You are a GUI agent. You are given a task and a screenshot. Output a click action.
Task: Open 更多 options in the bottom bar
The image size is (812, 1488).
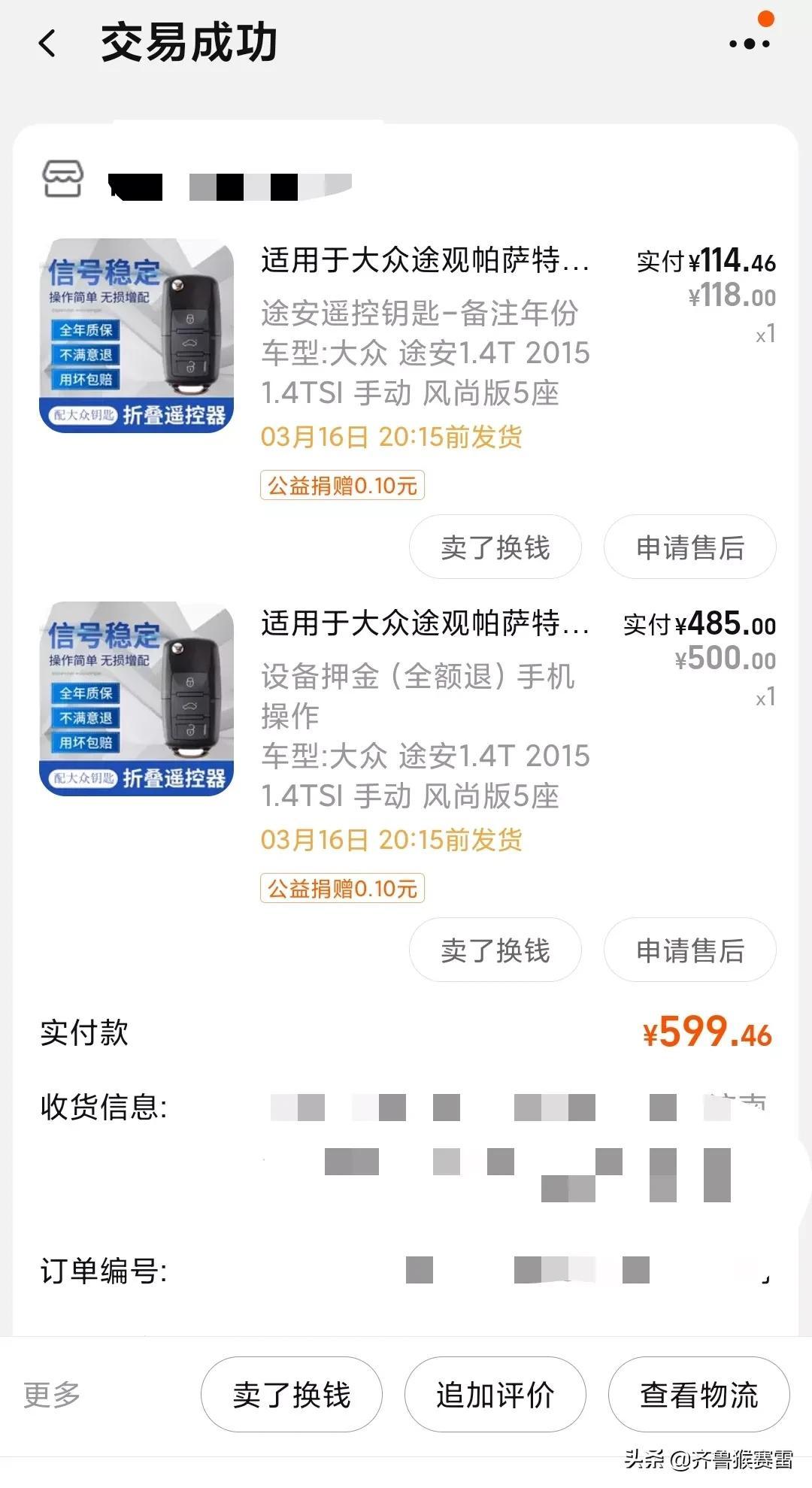pyautogui.click(x=52, y=1395)
